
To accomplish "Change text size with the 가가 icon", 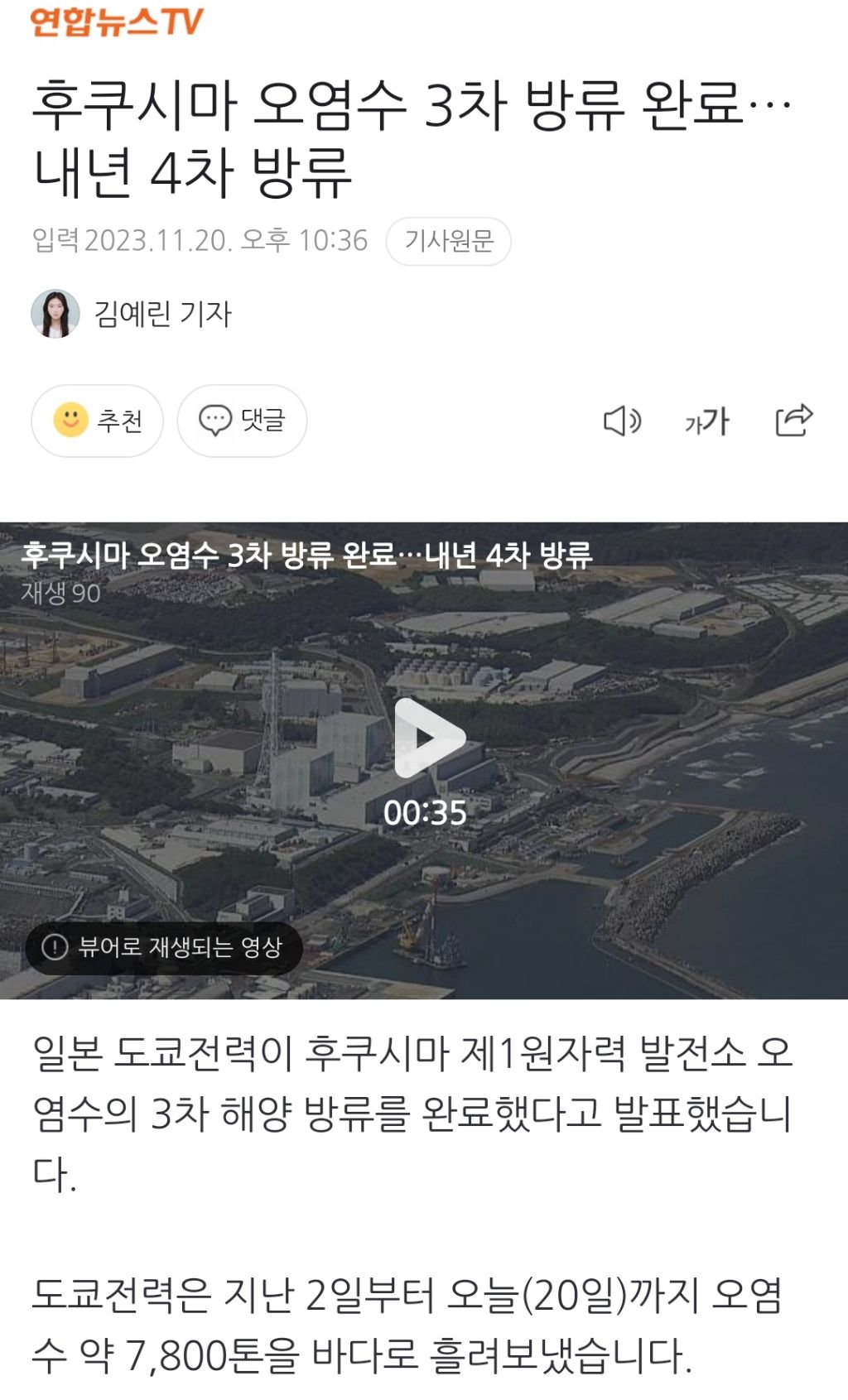I will pos(707,421).
